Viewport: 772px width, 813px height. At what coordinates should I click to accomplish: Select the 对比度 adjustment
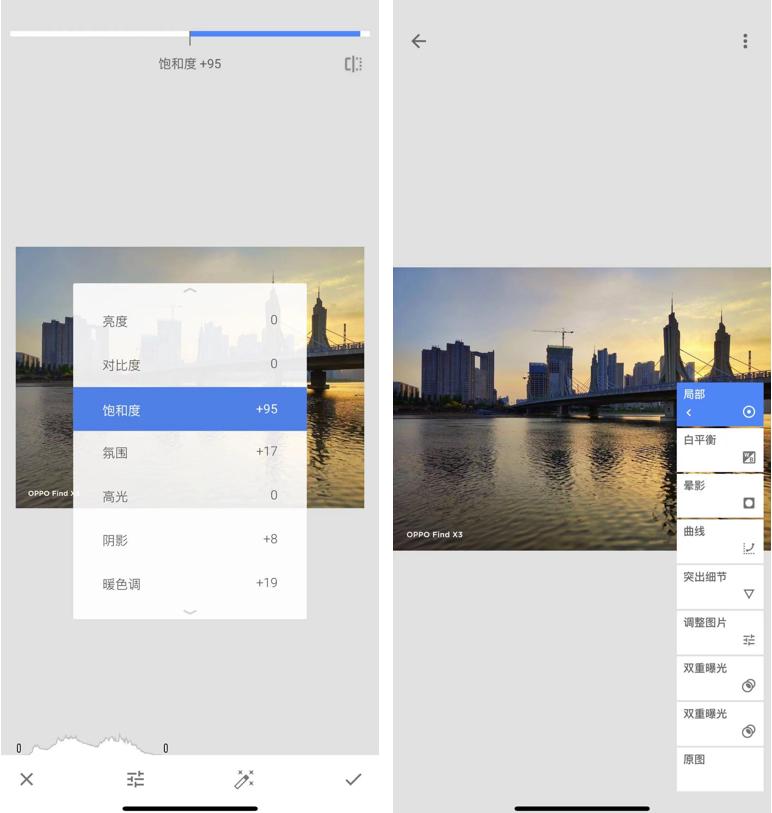pos(189,365)
